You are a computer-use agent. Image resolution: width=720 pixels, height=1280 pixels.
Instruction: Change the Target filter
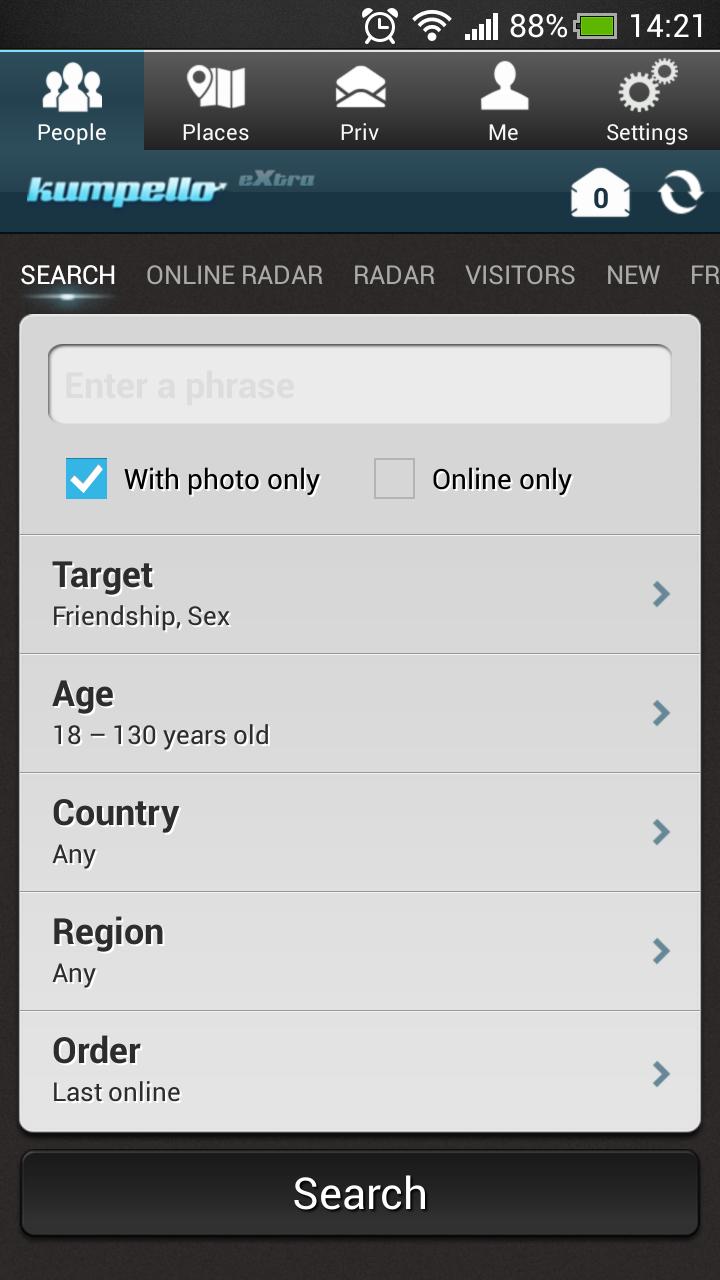point(360,594)
